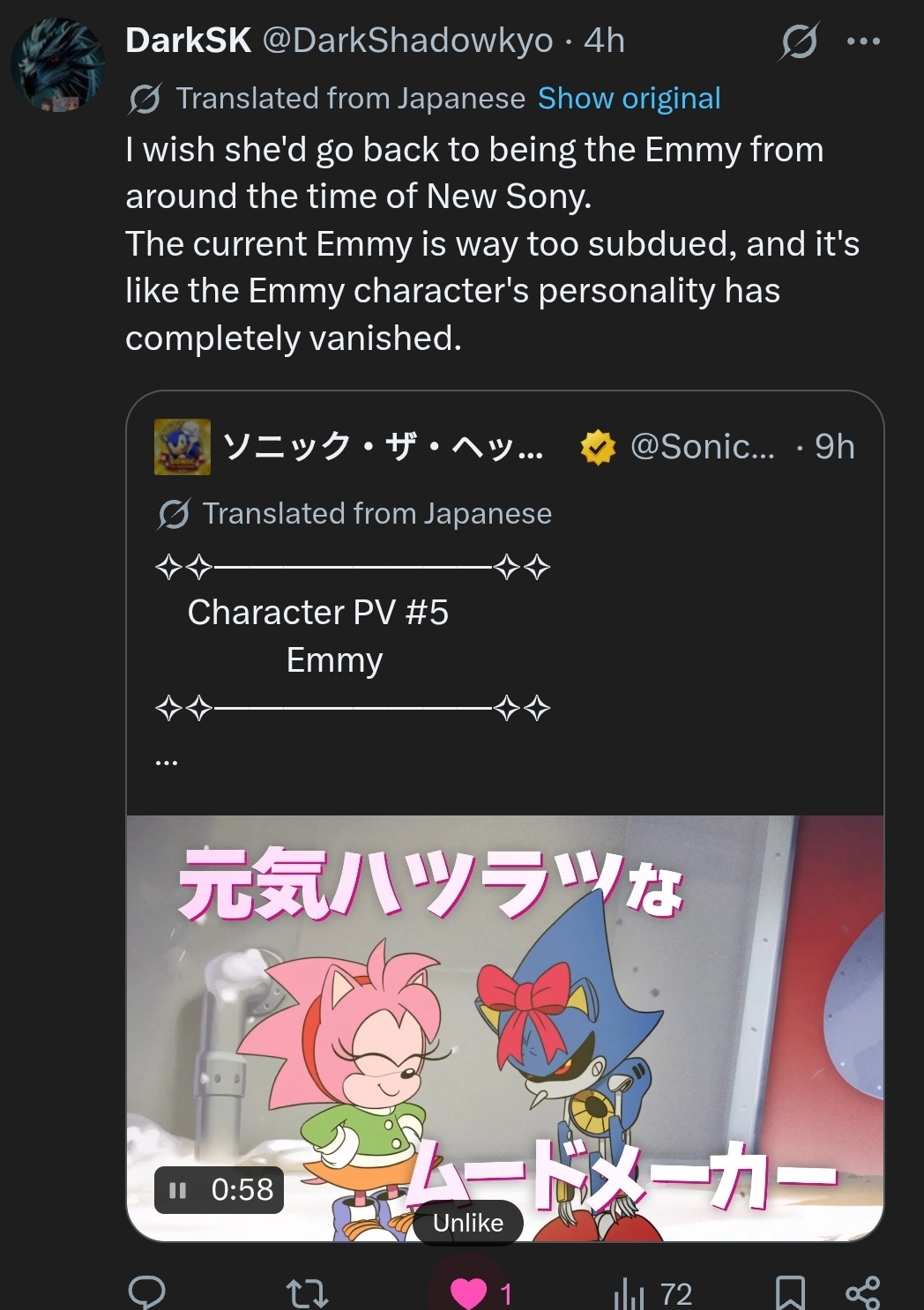Open the post's three-dot overflow menu
Viewport: 924px width, 1310px height.
click(863, 41)
